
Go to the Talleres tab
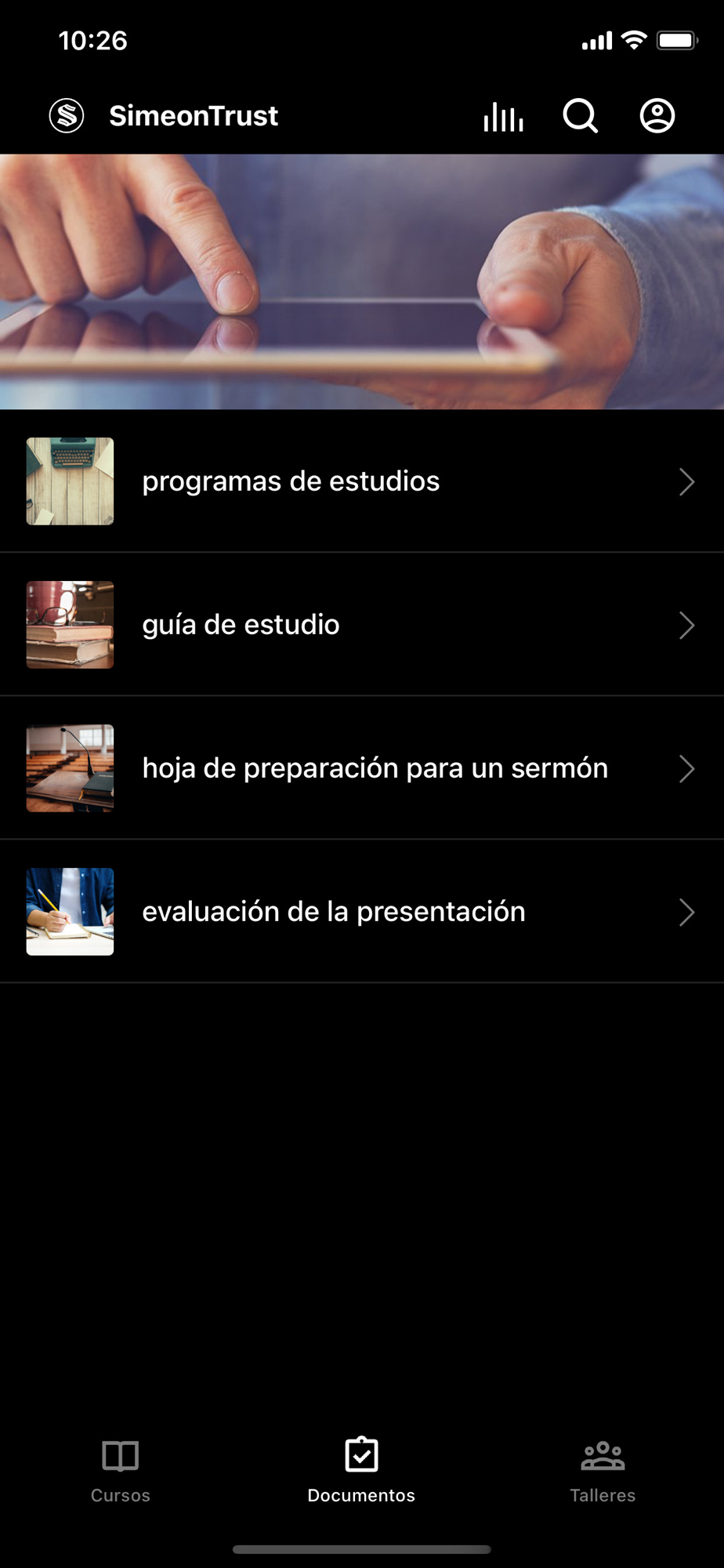point(603,1472)
